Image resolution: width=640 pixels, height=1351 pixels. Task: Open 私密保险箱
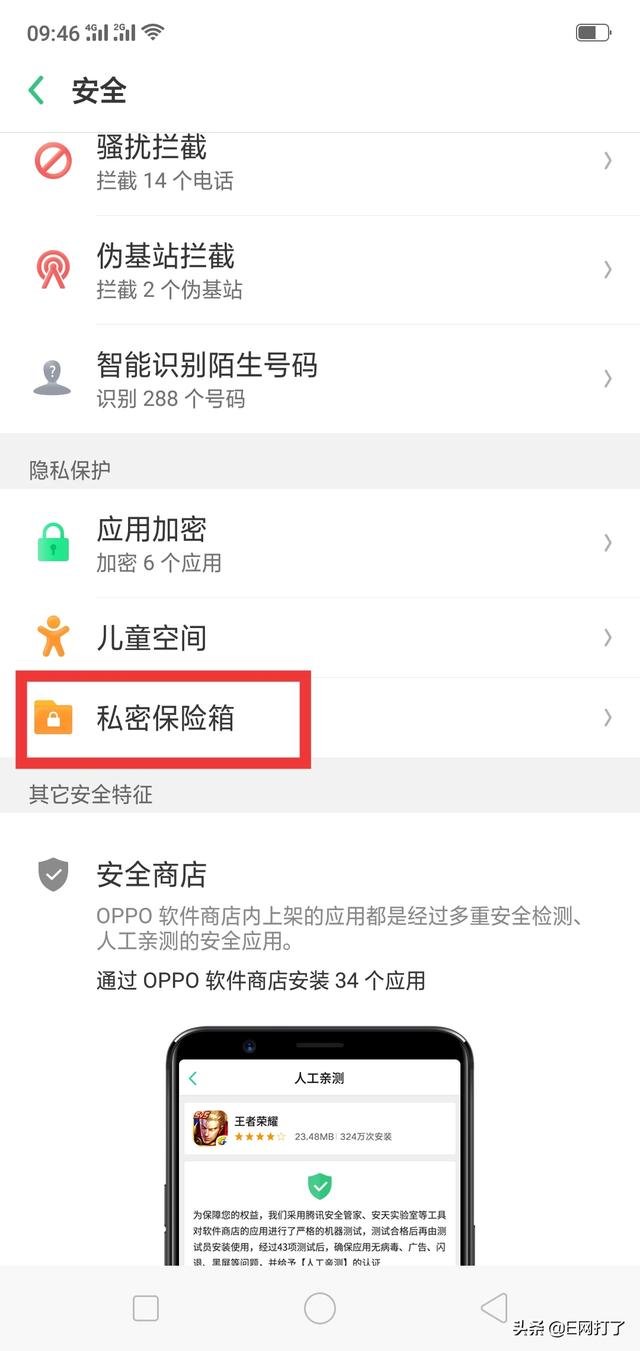click(x=320, y=718)
